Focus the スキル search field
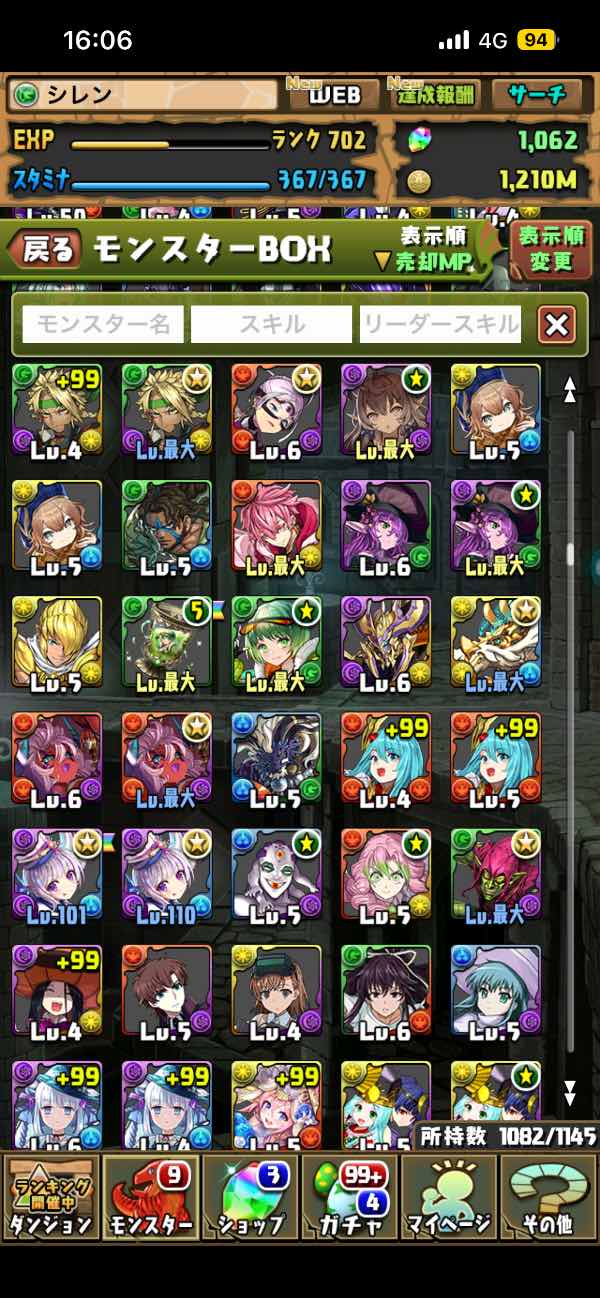 [x=271, y=324]
